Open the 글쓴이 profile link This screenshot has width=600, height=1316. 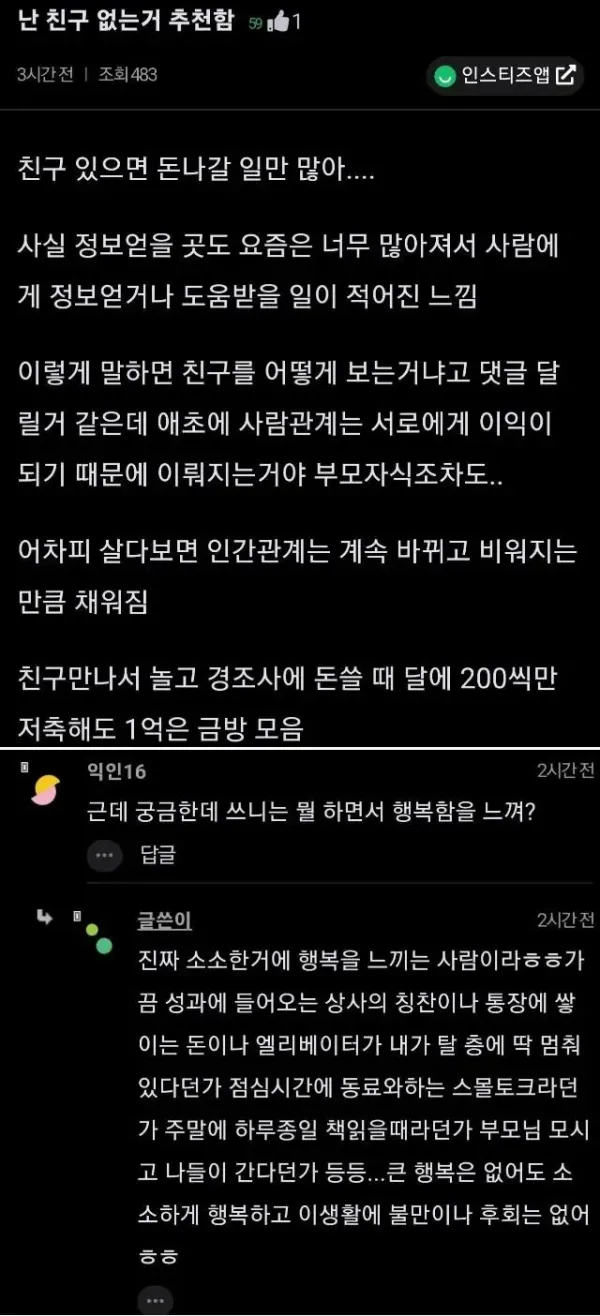click(164, 918)
